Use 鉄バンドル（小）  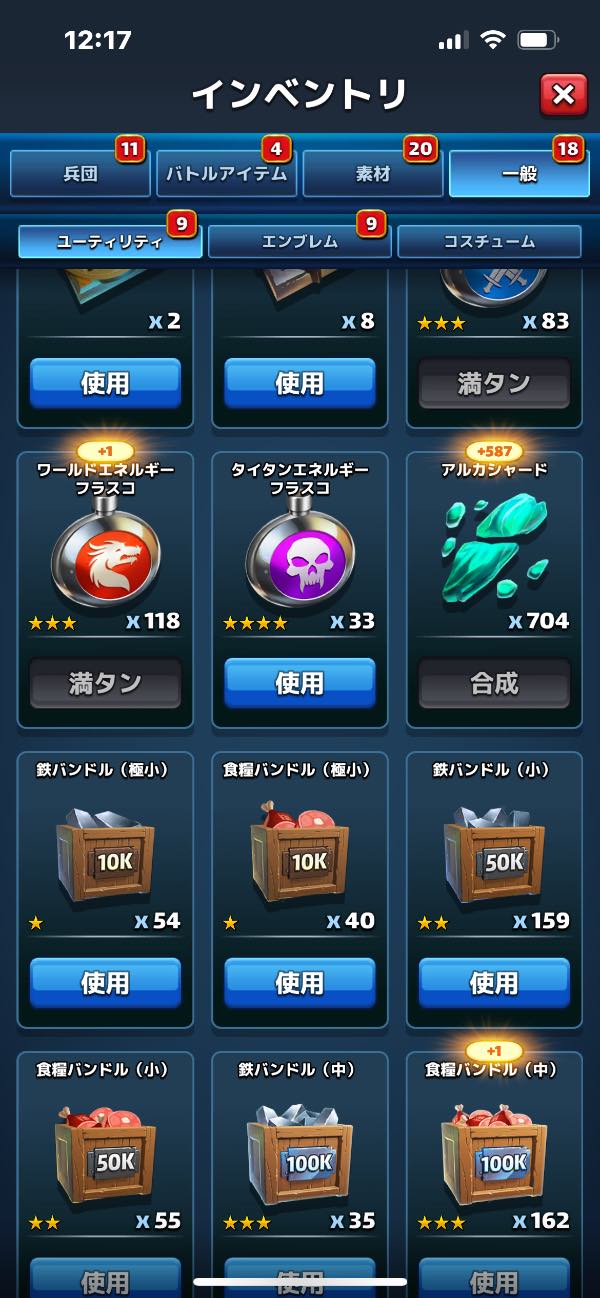click(x=494, y=983)
